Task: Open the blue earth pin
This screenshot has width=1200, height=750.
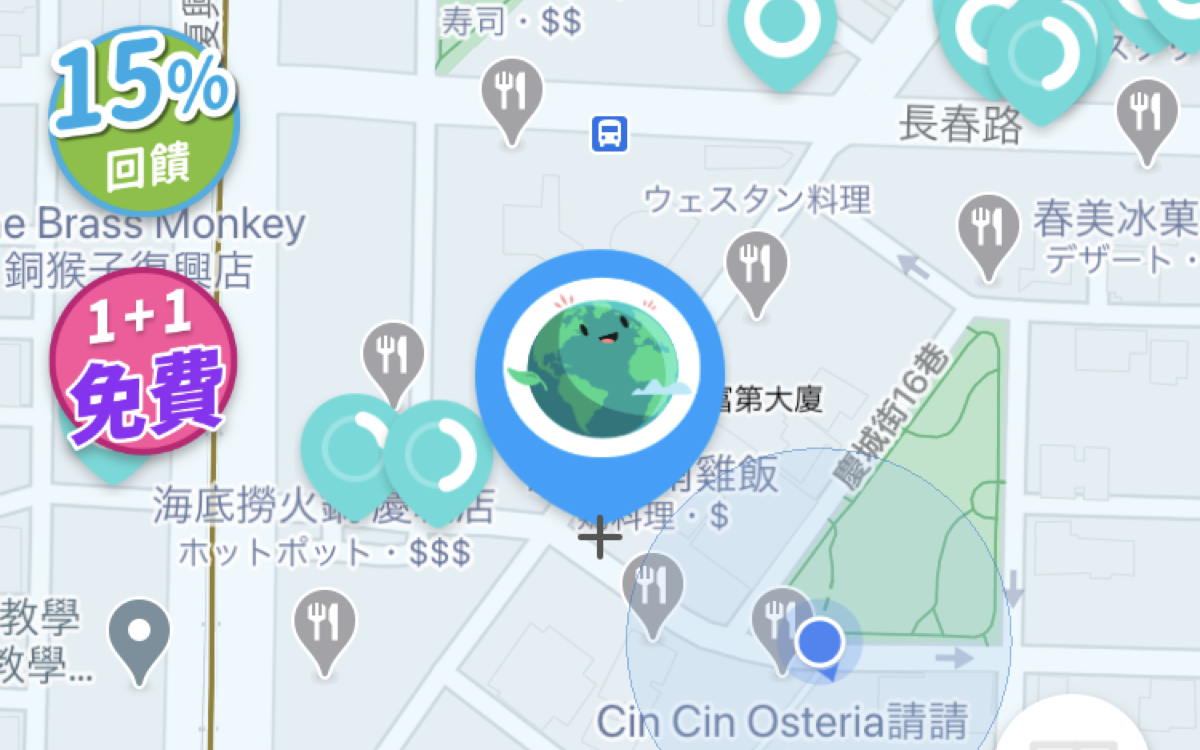Action: (x=599, y=372)
